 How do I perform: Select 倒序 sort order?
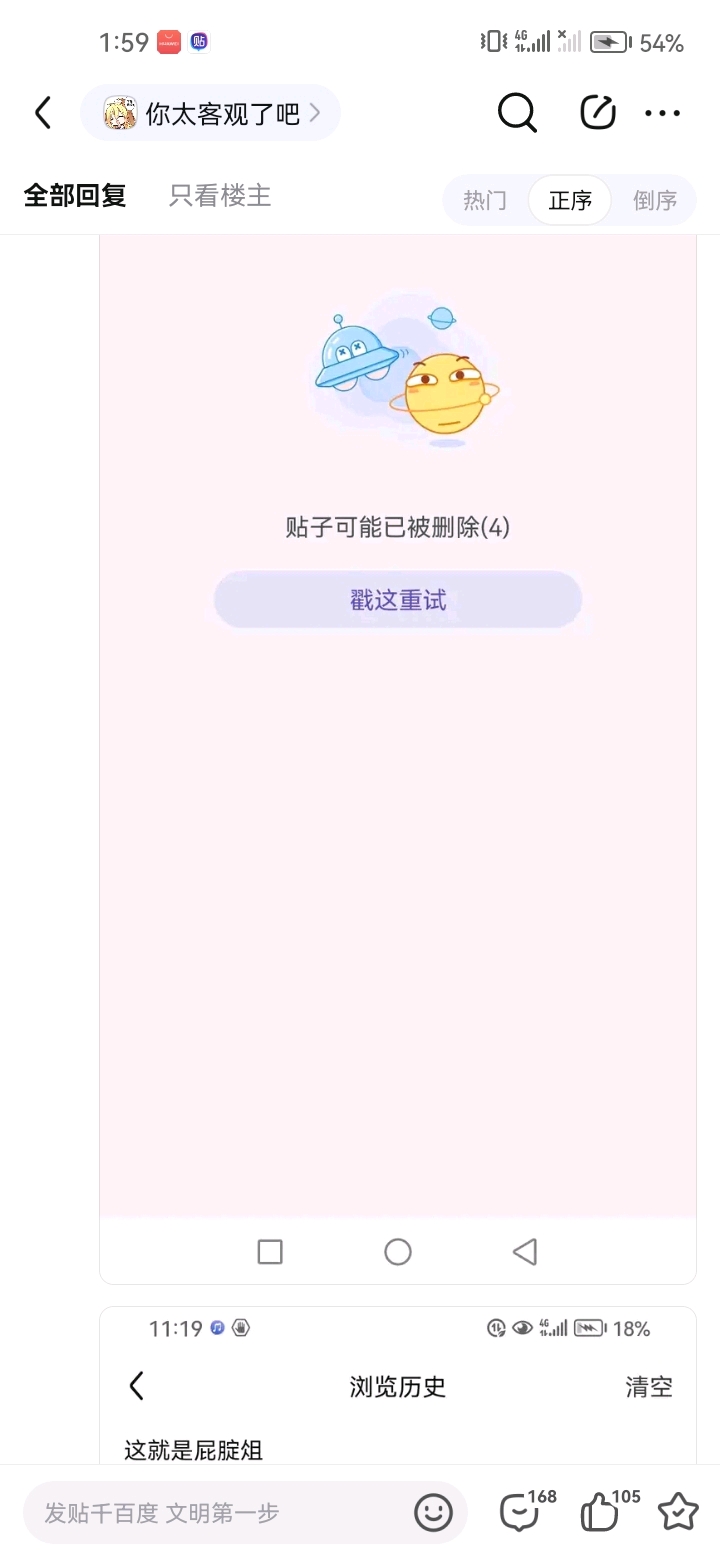[x=655, y=200]
